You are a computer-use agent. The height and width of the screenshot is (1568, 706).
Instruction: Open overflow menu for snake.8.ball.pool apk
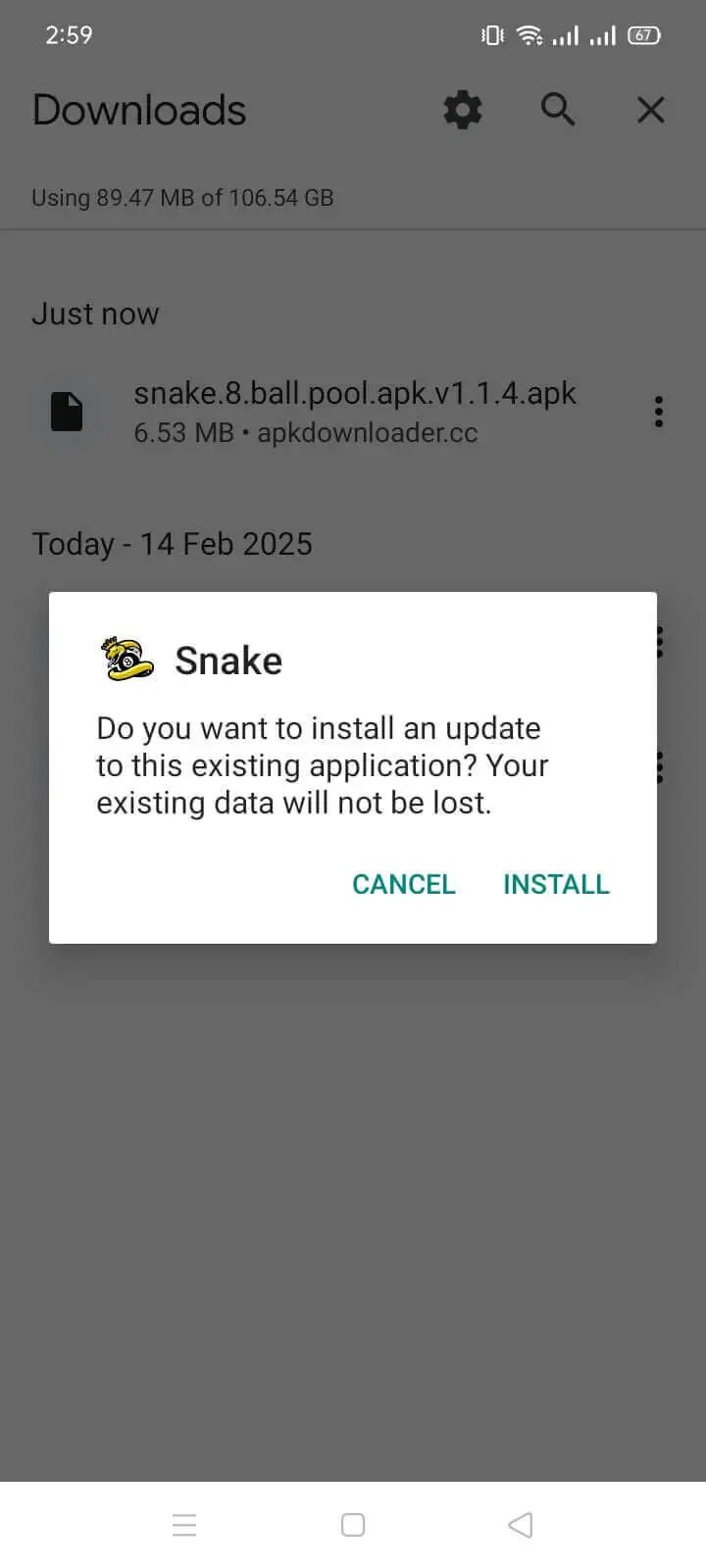(659, 412)
